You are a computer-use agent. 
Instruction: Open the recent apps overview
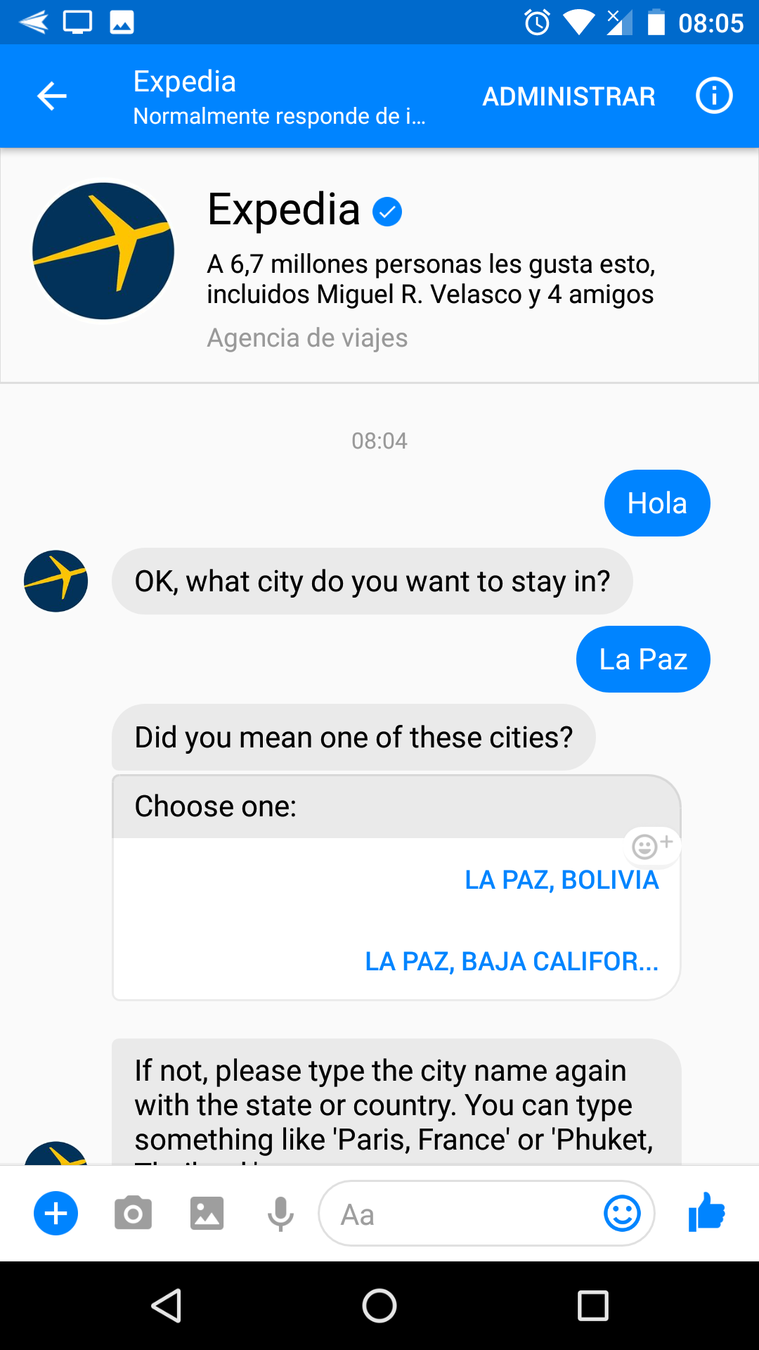click(x=592, y=1305)
